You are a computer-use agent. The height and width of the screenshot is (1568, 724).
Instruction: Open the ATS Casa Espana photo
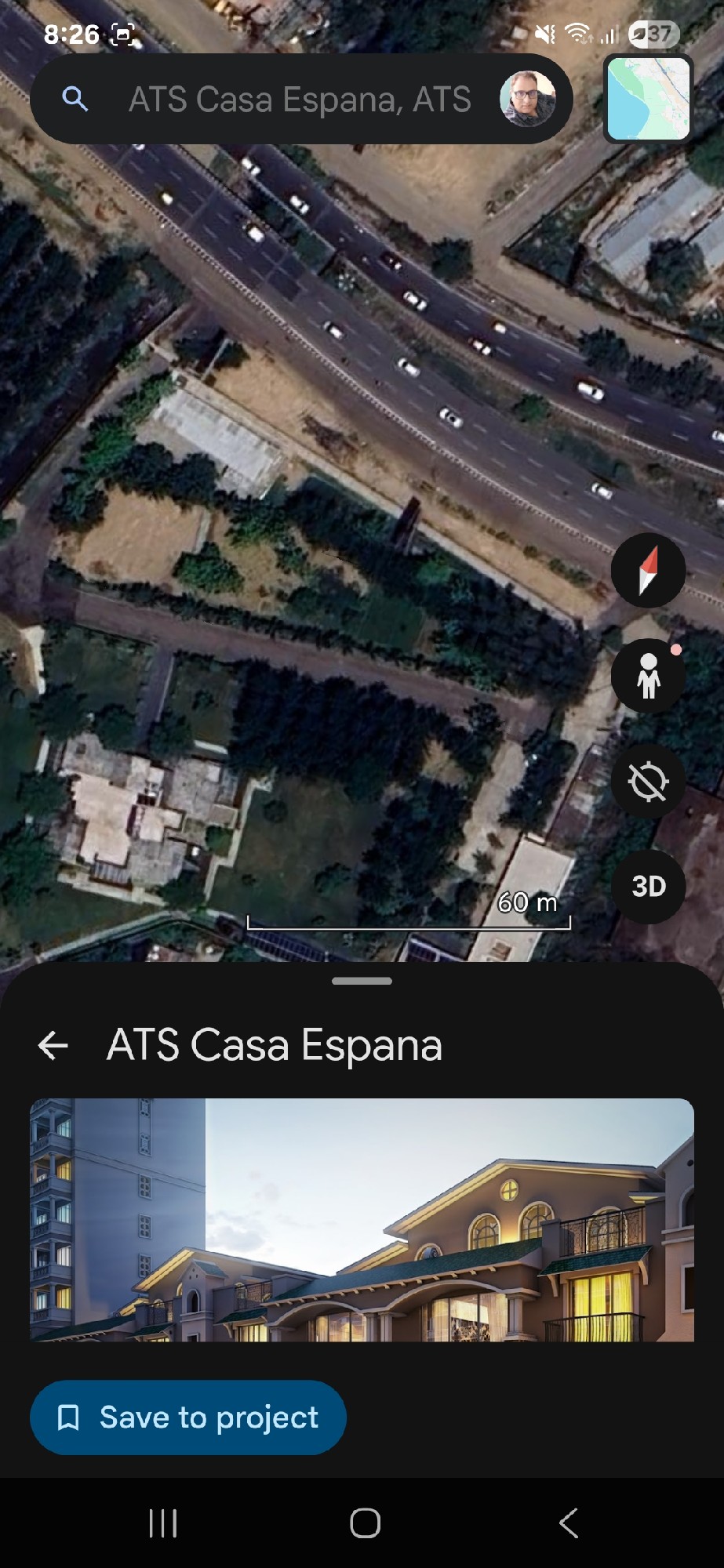(362, 1219)
